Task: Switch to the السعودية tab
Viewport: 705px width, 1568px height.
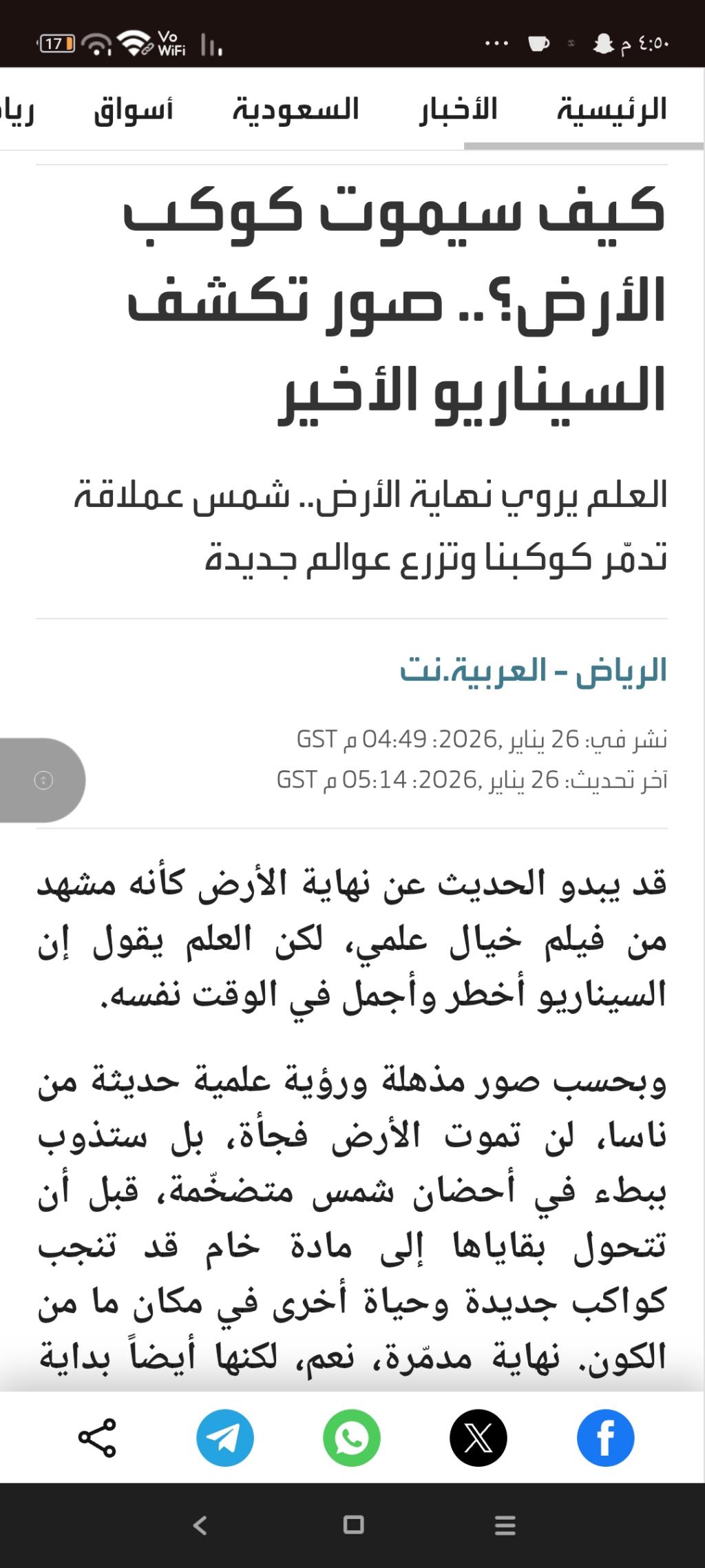Action: [295, 110]
